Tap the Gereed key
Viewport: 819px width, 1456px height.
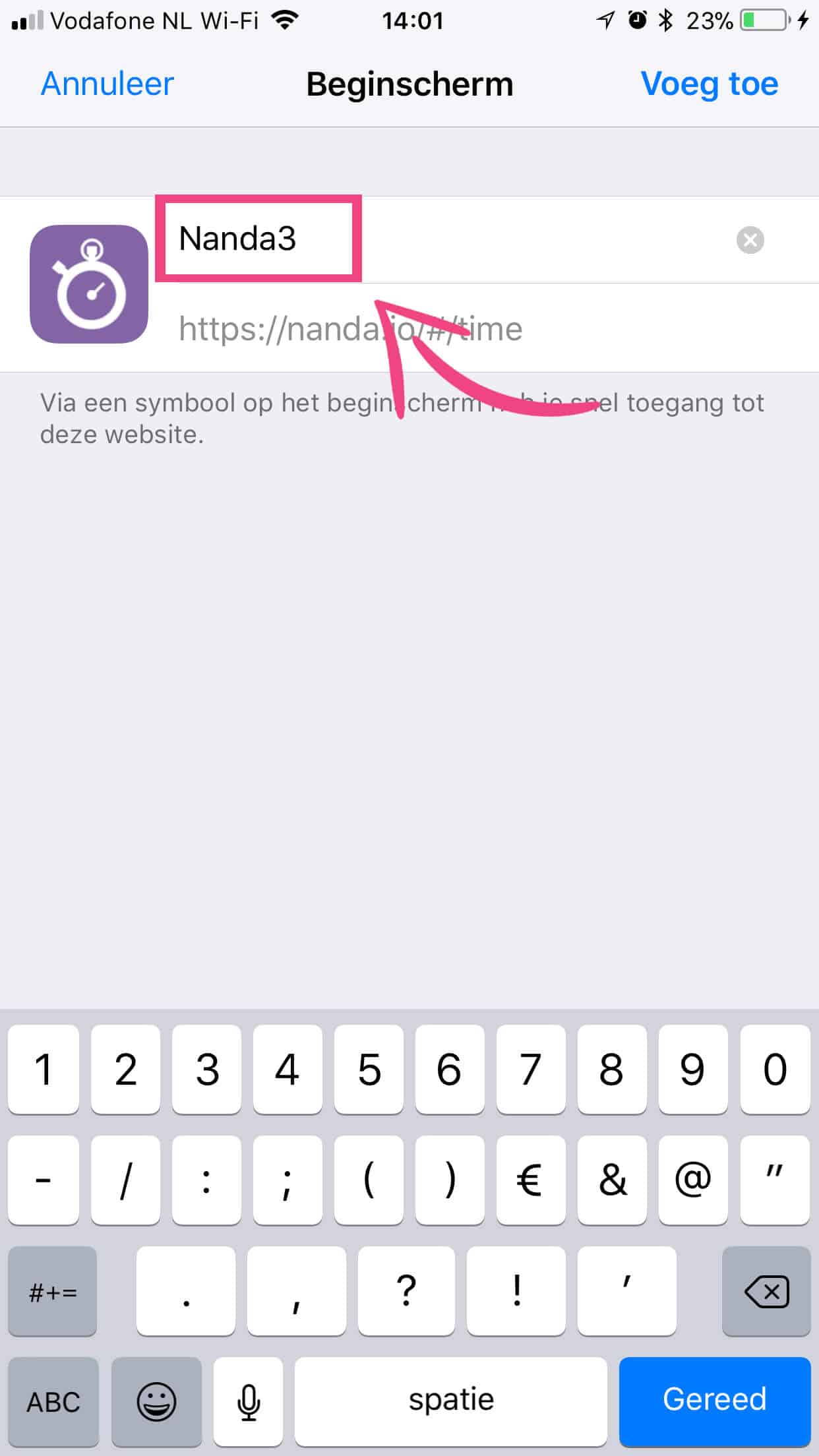[x=715, y=1401]
